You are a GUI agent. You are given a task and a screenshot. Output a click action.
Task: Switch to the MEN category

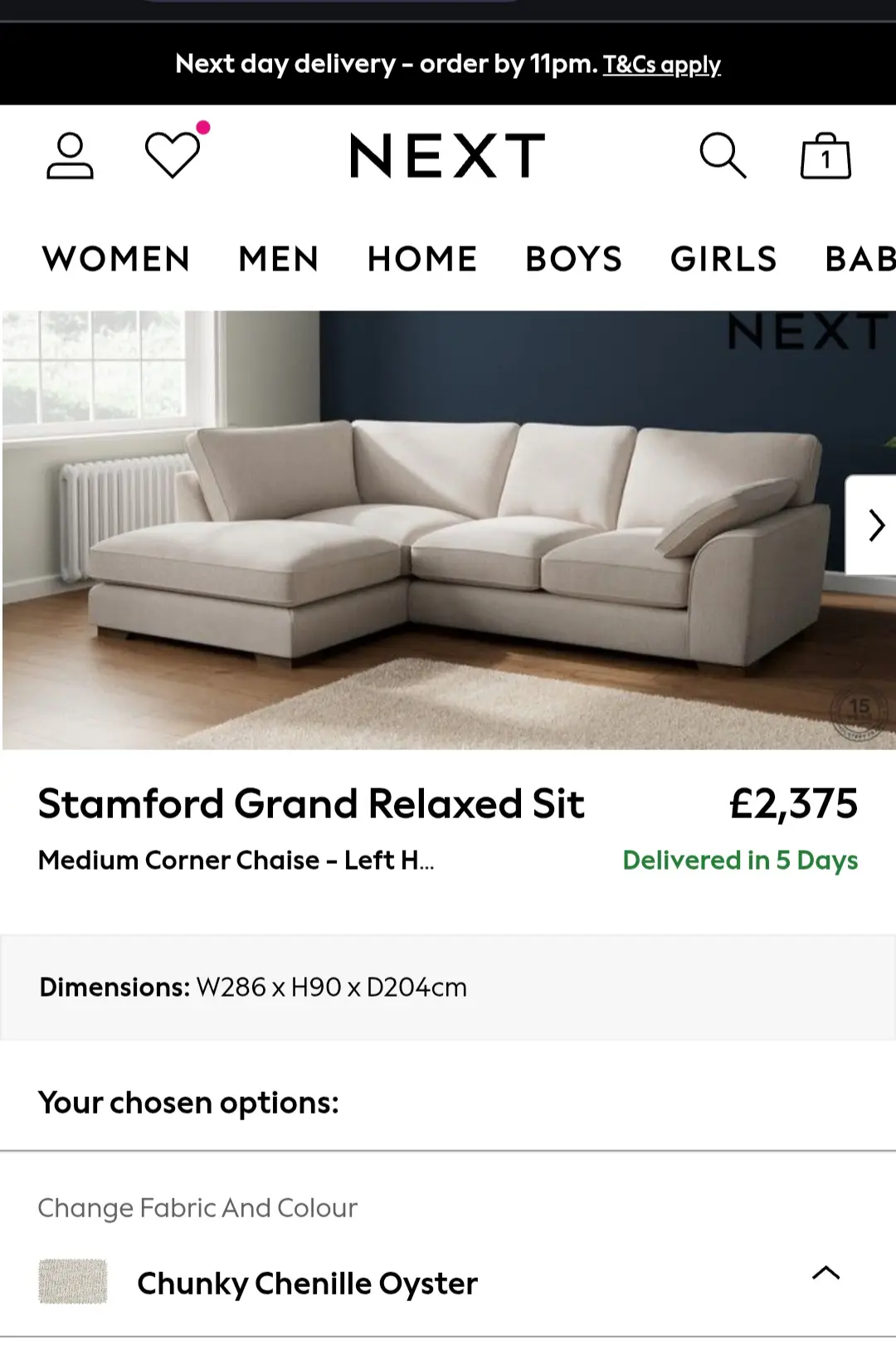click(279, 259)
